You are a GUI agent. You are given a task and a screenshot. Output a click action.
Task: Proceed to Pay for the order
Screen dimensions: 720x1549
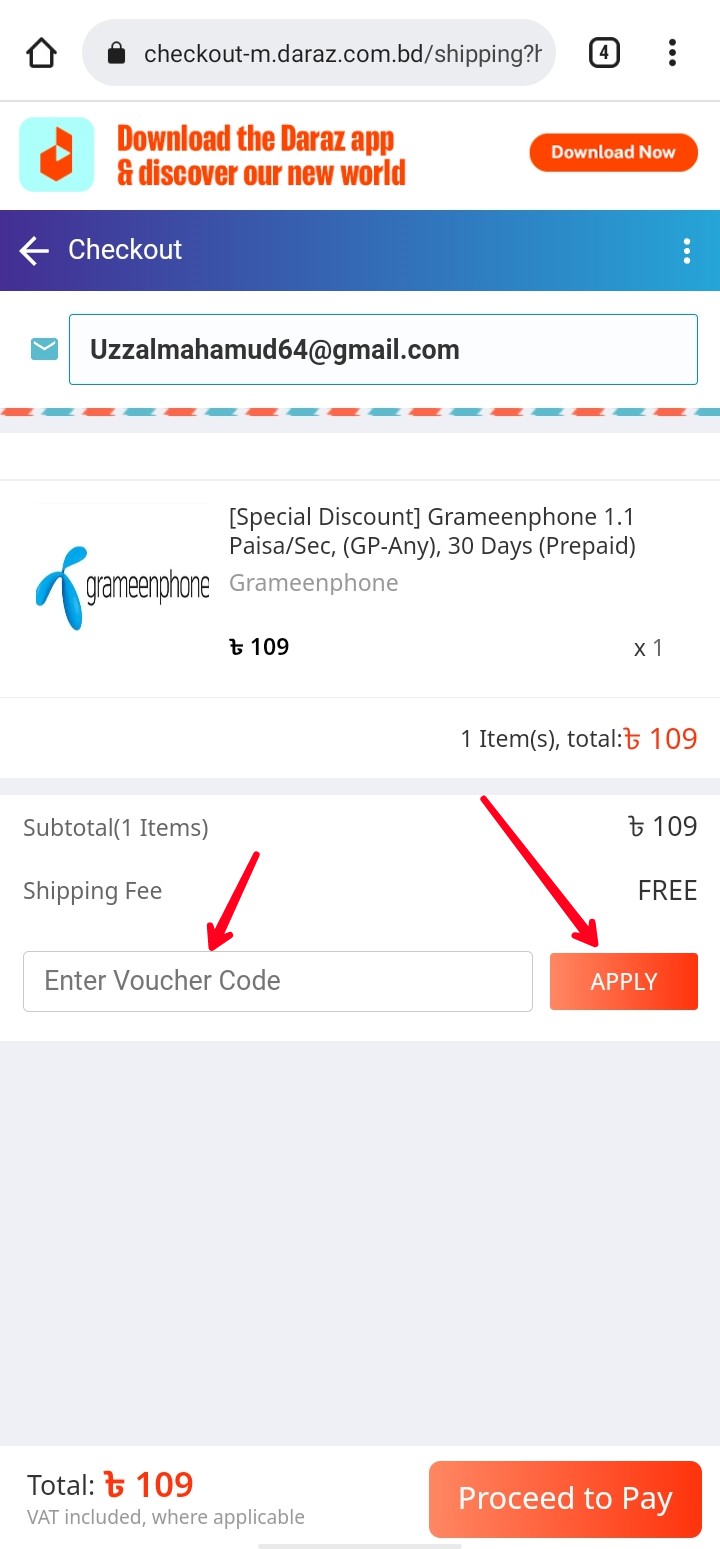pyautogui.click(x=565, y=1499)
